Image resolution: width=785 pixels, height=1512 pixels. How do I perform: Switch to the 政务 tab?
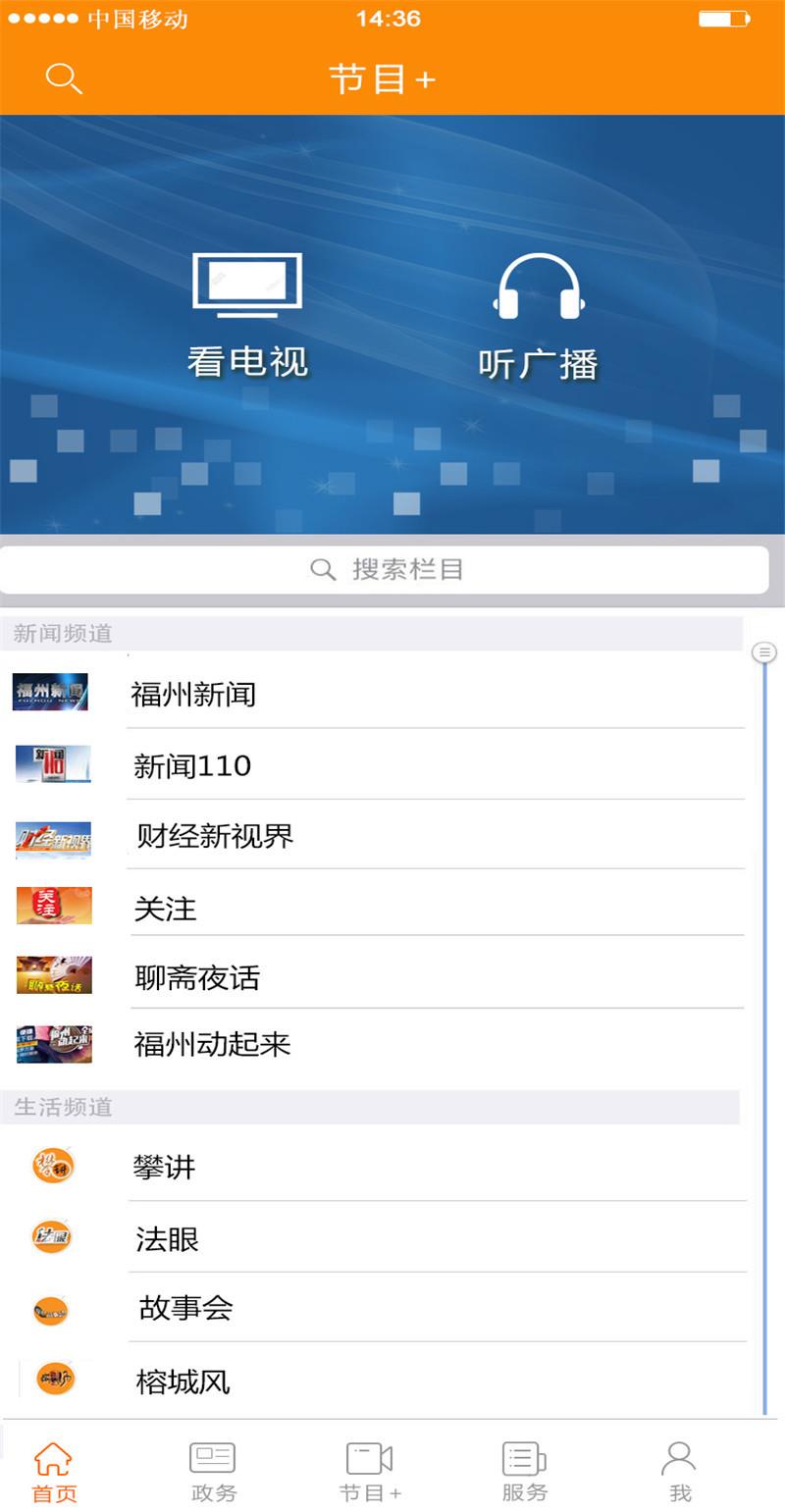[213, 1472]
